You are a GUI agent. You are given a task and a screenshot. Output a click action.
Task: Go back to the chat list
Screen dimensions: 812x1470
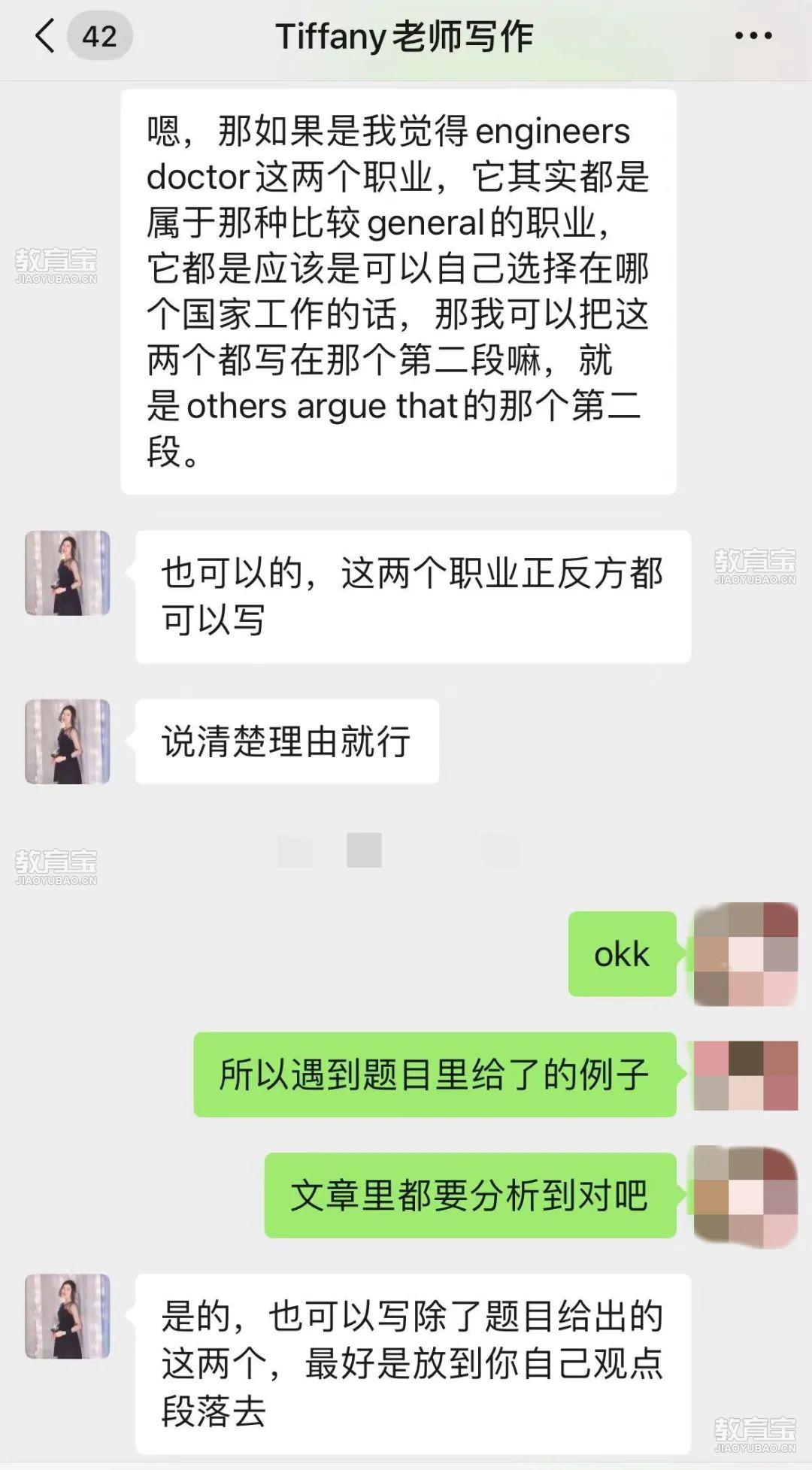coord(47,36)
